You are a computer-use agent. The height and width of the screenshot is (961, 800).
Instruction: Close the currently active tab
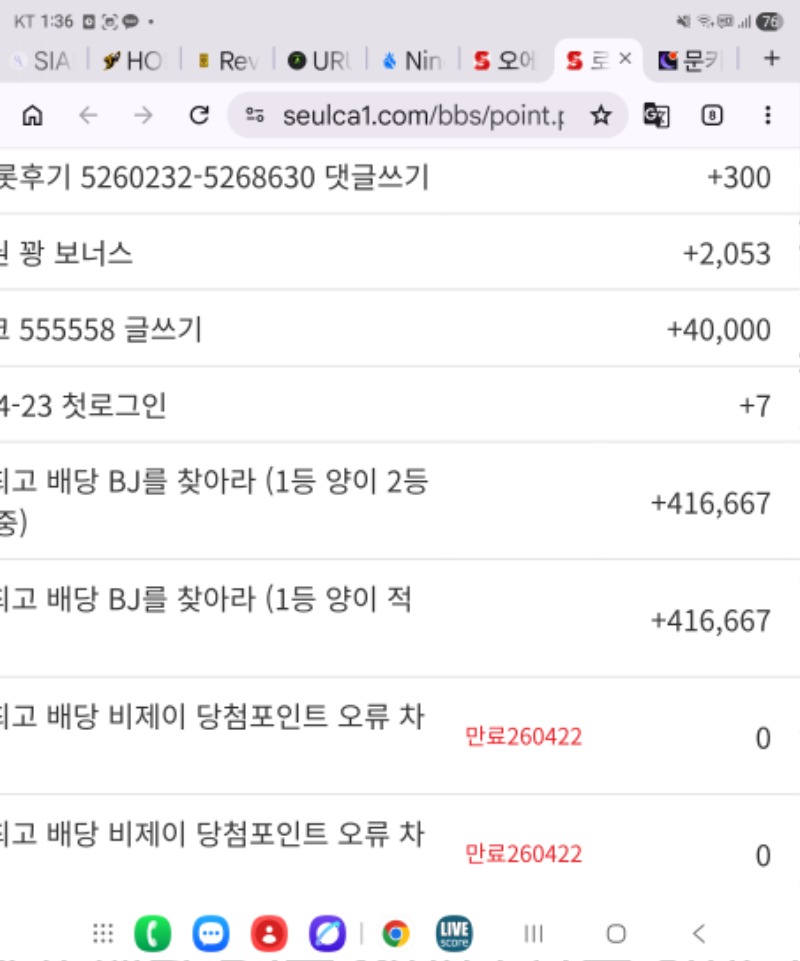[x=625, y=59]
